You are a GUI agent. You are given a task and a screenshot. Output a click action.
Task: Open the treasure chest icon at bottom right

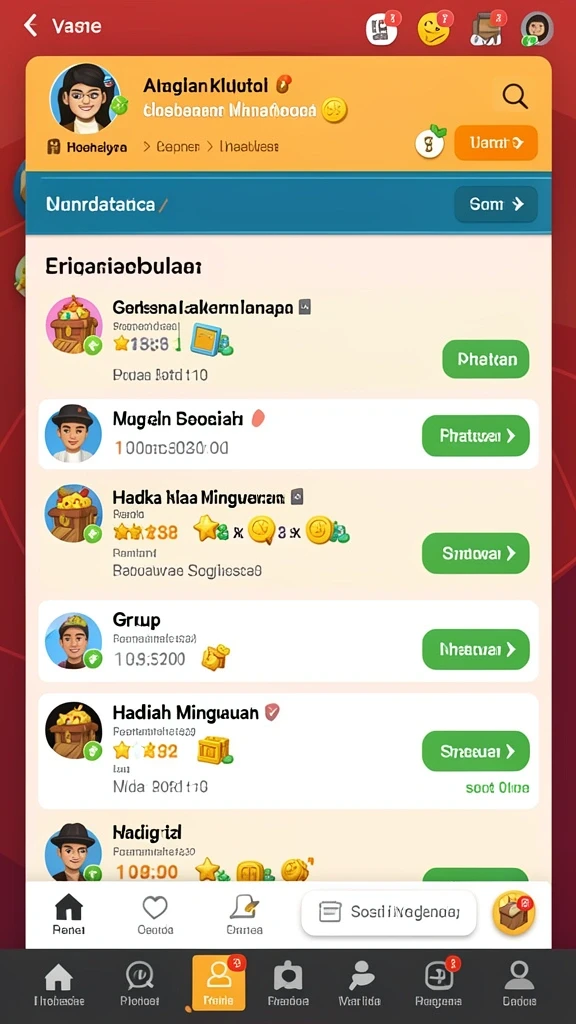513,912
